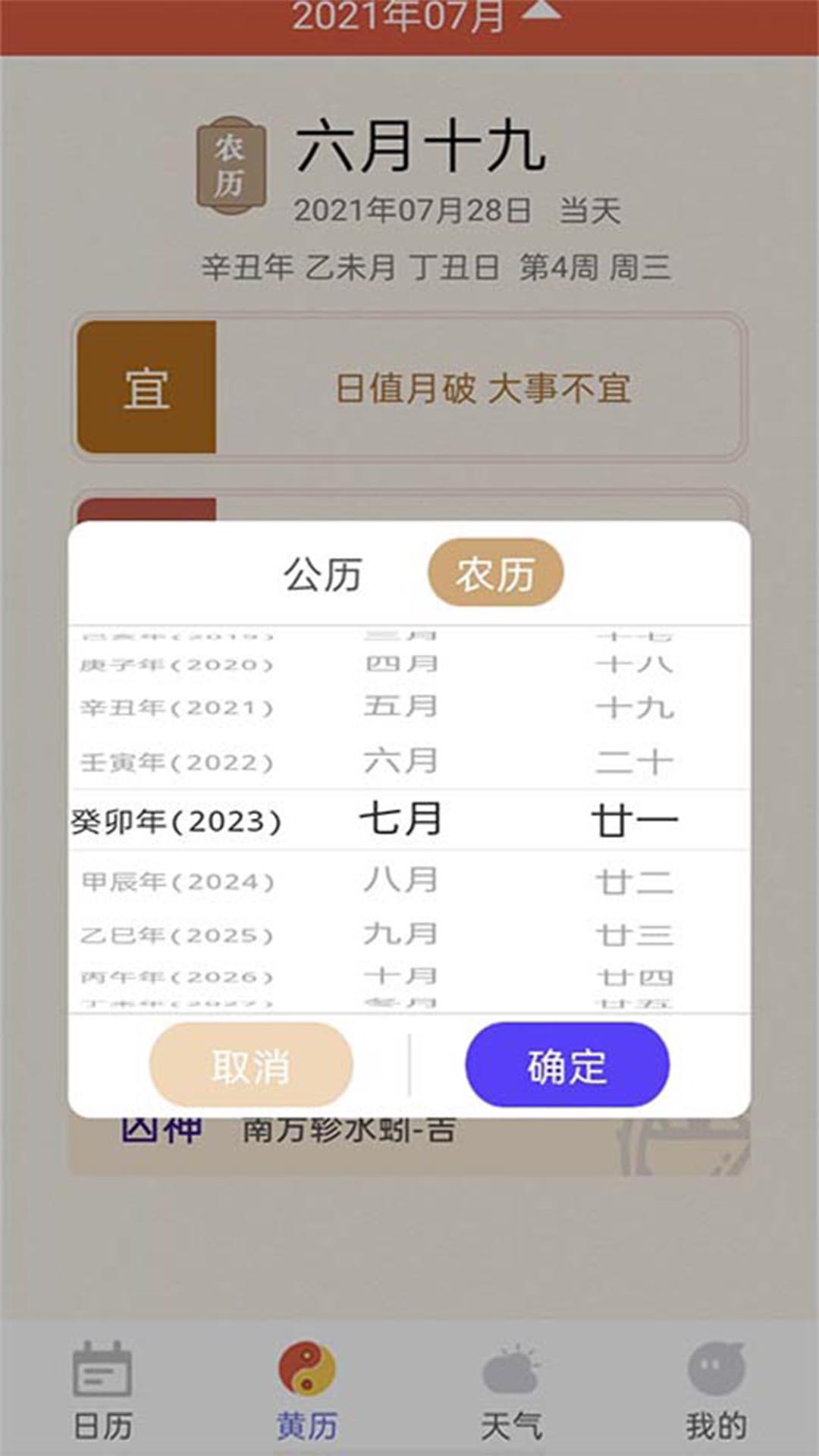Choose 六月 in the month column
819x1456 pixels.
pos(400,761)
